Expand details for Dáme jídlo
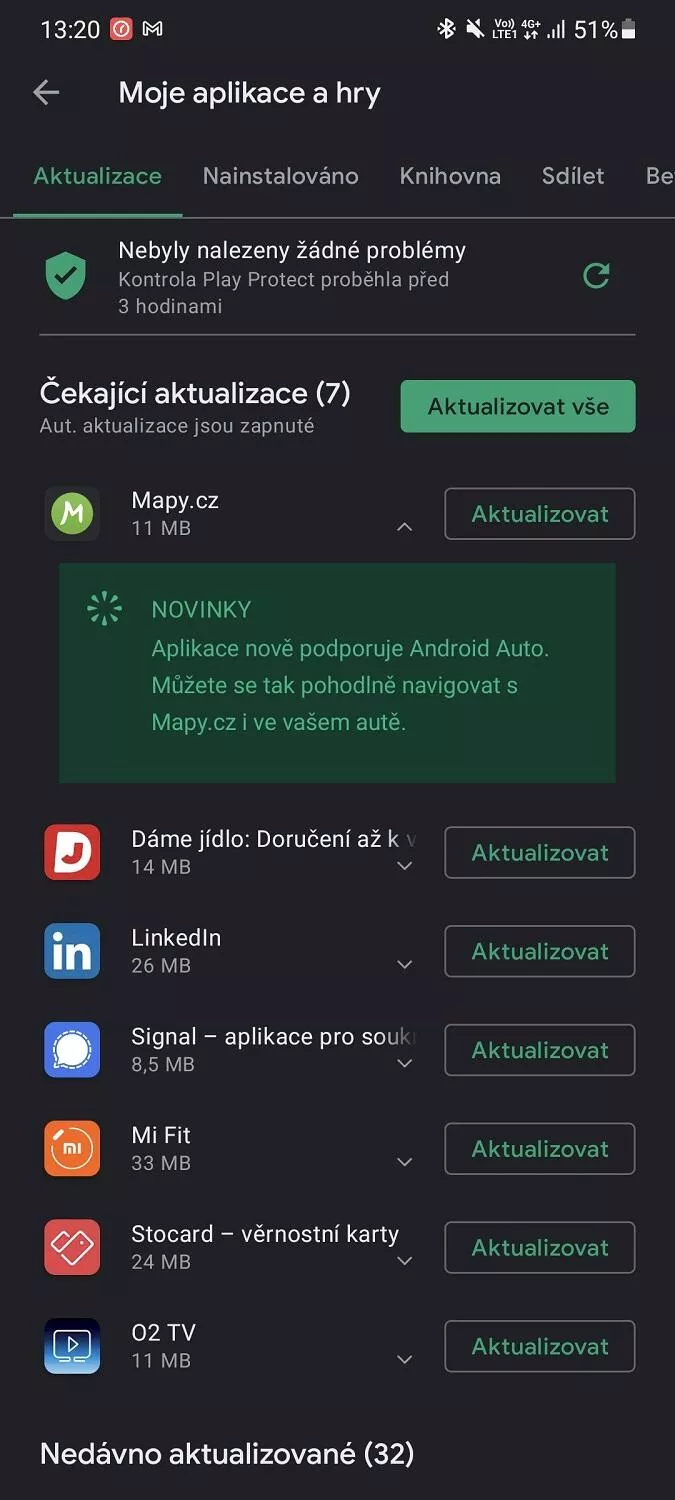Screen dimensions: 675x1500 (404, 866)
